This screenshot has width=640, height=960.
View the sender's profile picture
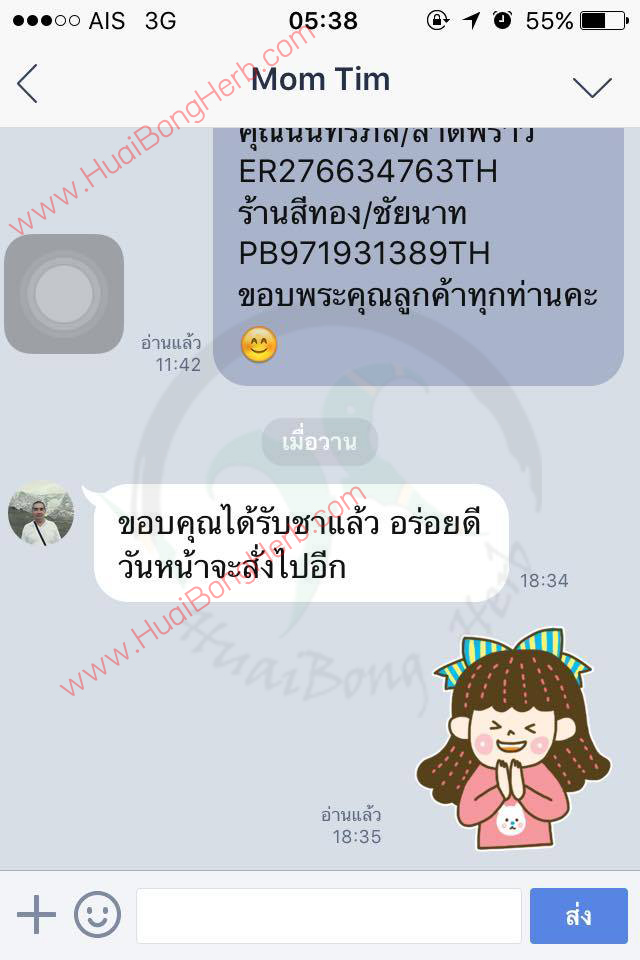click(x=41, y=514)
